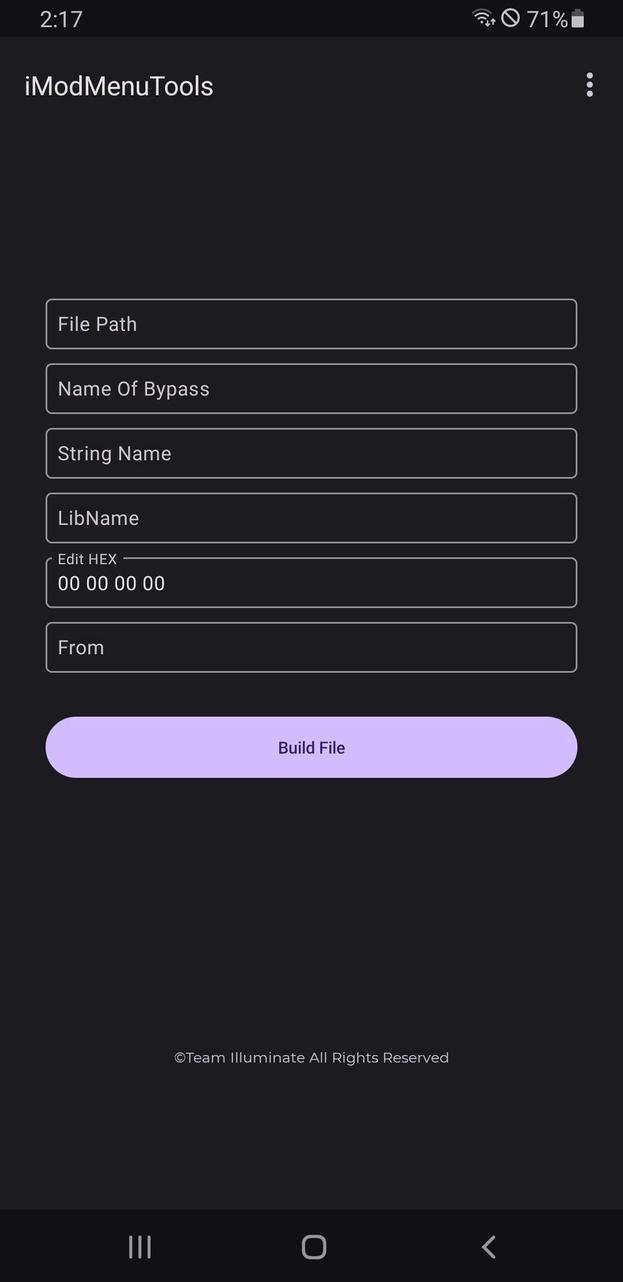Screen dimensions: 623x1282
Task: Tap the LibName text field
Action: tap(311, 518)
